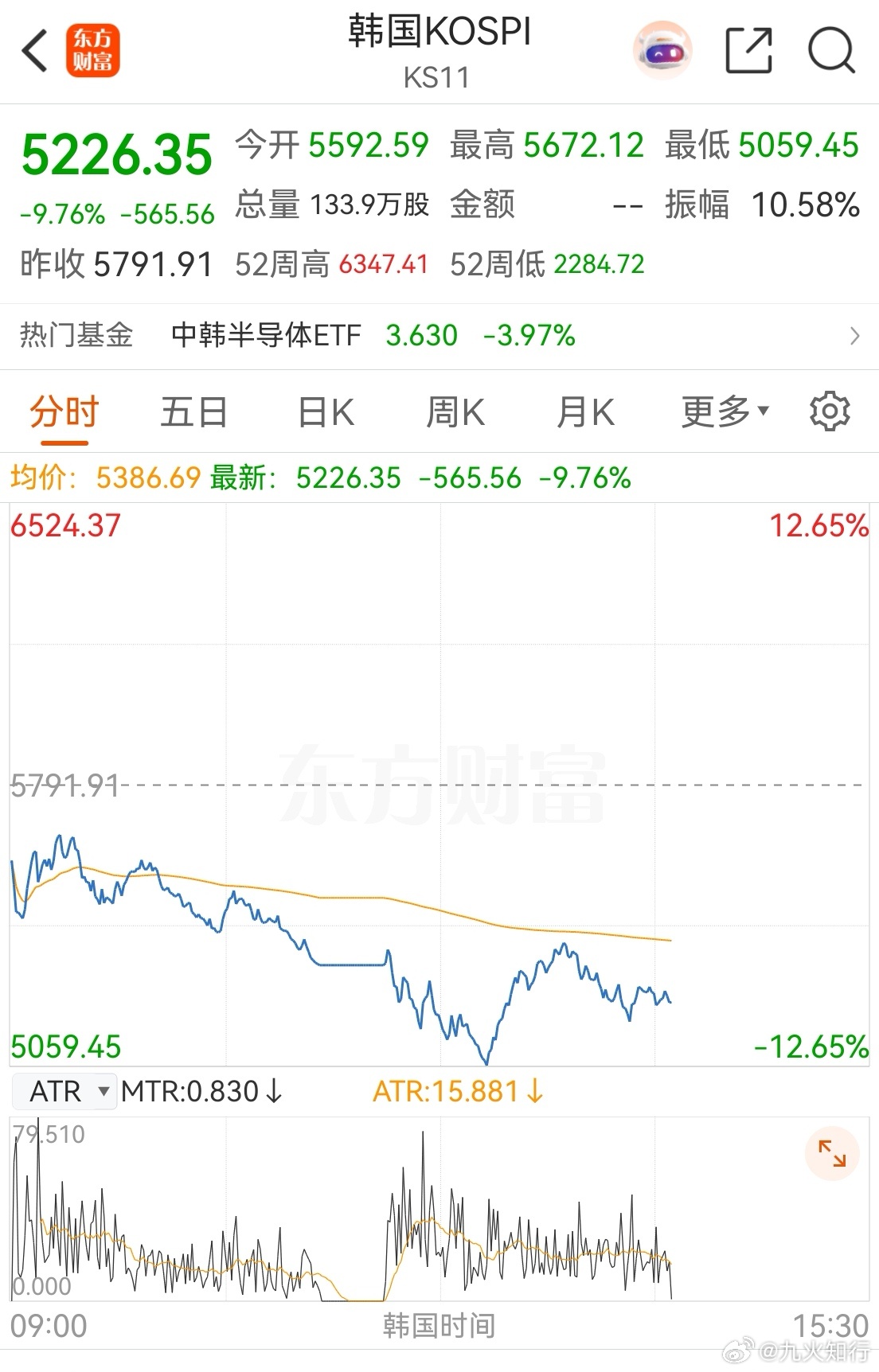Toggle 周K weekly chart view
Screen dimensions: 879x1372
point(454,411)
